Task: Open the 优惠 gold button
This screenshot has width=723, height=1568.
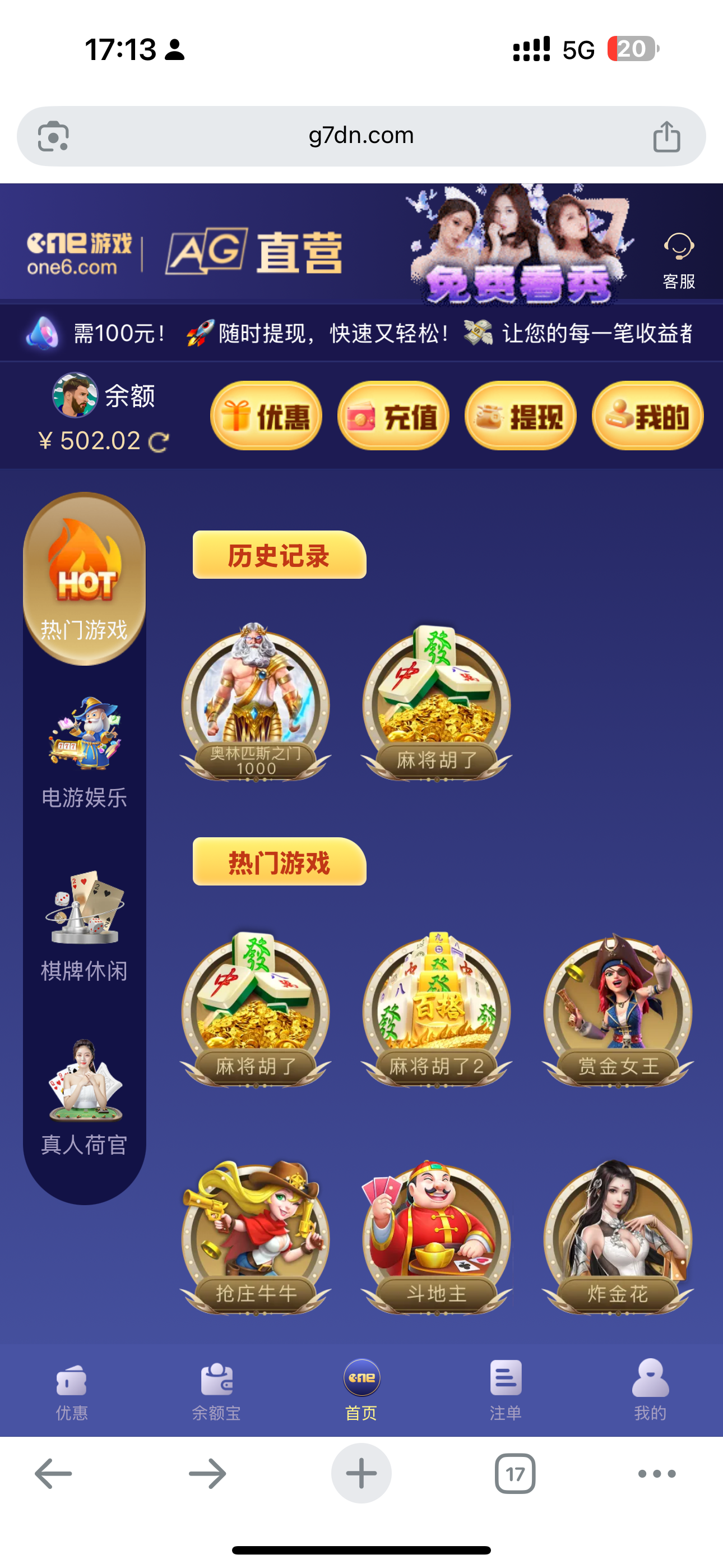Action: coord(266,416)
